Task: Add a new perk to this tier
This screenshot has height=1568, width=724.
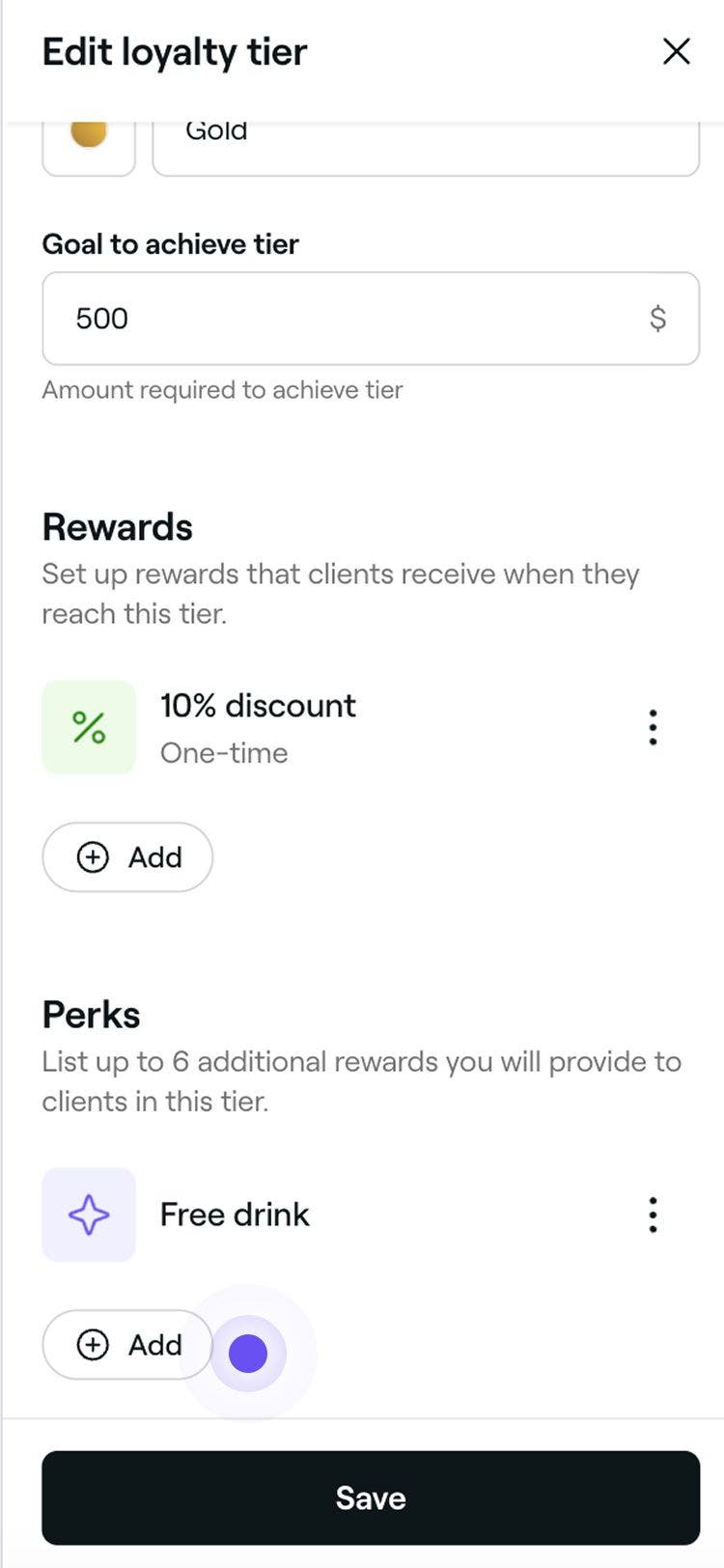Action: click(127, 1345)
